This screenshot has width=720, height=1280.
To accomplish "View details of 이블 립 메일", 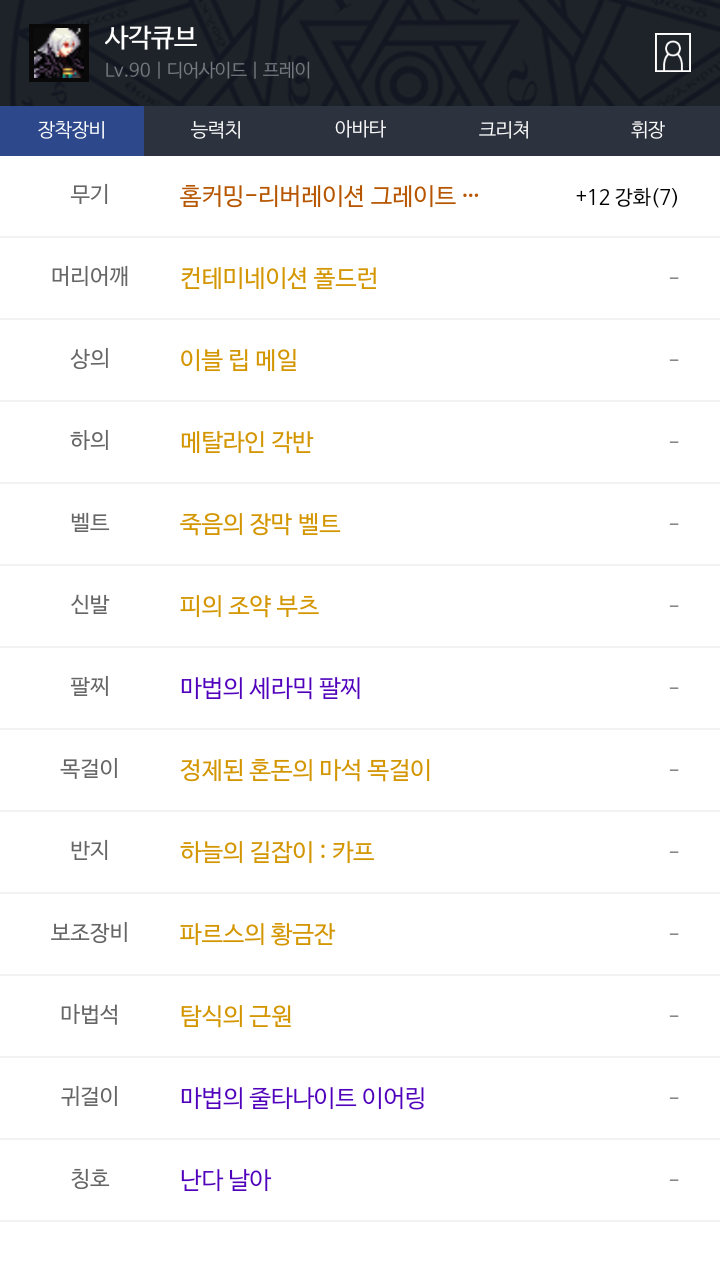I will click(360, 360).
